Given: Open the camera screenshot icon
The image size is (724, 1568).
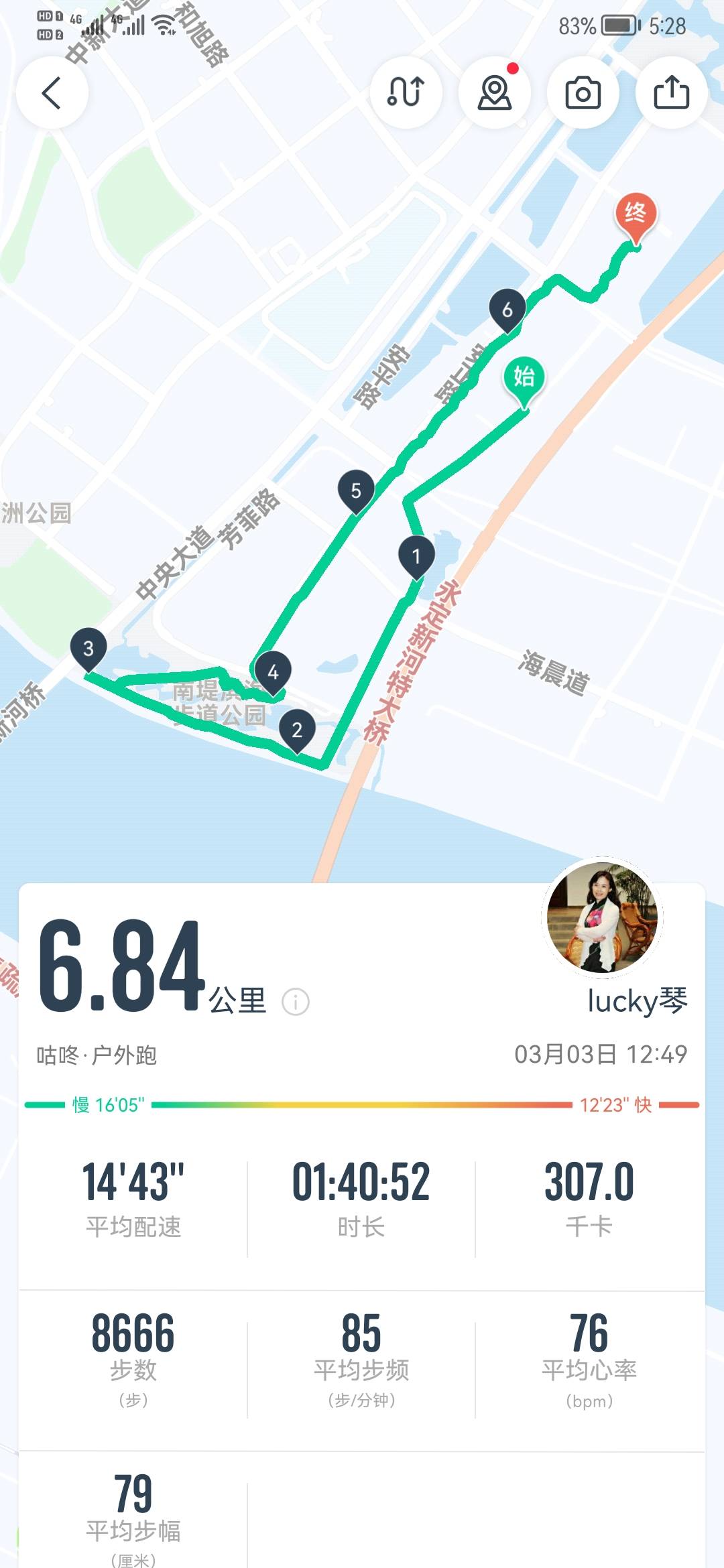Looking at the screenshot, I should pos(582,94).
